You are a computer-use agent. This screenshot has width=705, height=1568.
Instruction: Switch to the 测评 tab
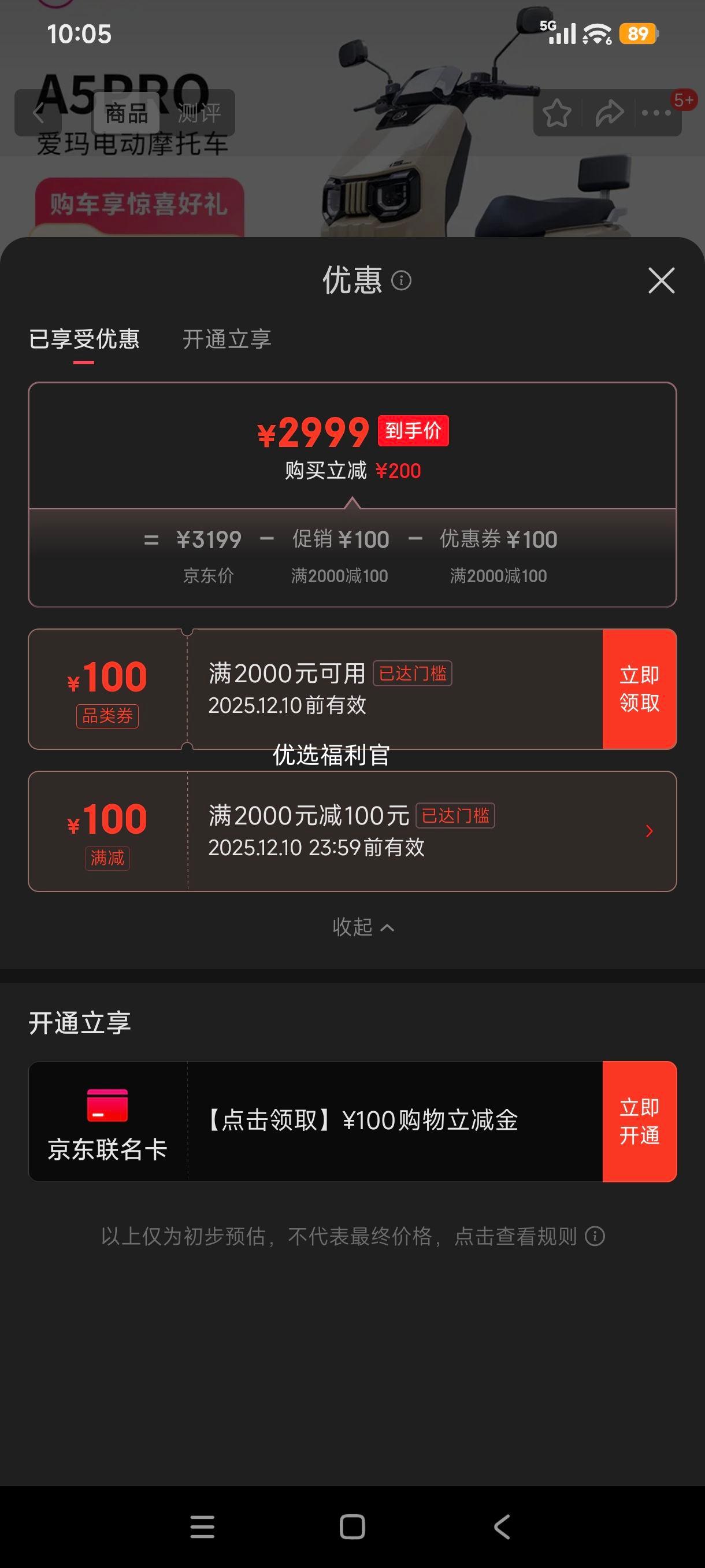(x=201, y=113)
